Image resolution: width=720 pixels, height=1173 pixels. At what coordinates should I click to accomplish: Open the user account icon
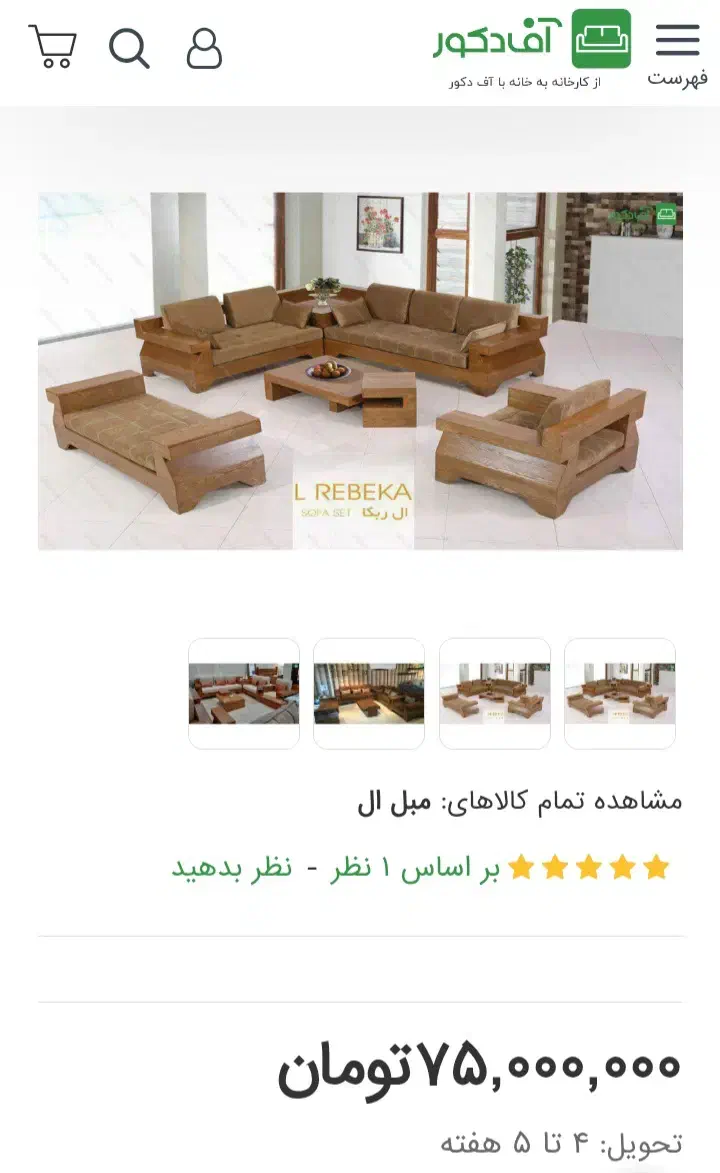click(204, 48)
